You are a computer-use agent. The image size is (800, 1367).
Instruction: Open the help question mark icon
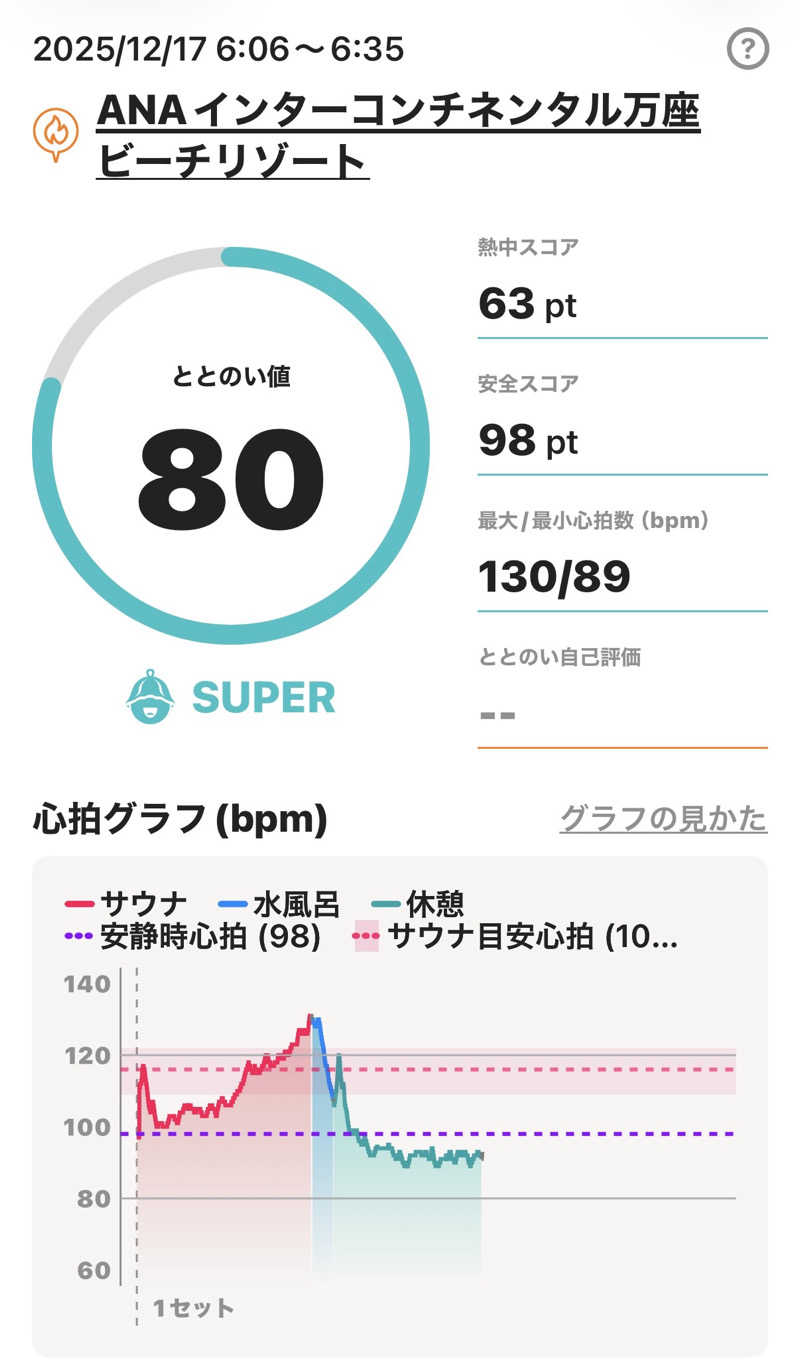[747, 49]
